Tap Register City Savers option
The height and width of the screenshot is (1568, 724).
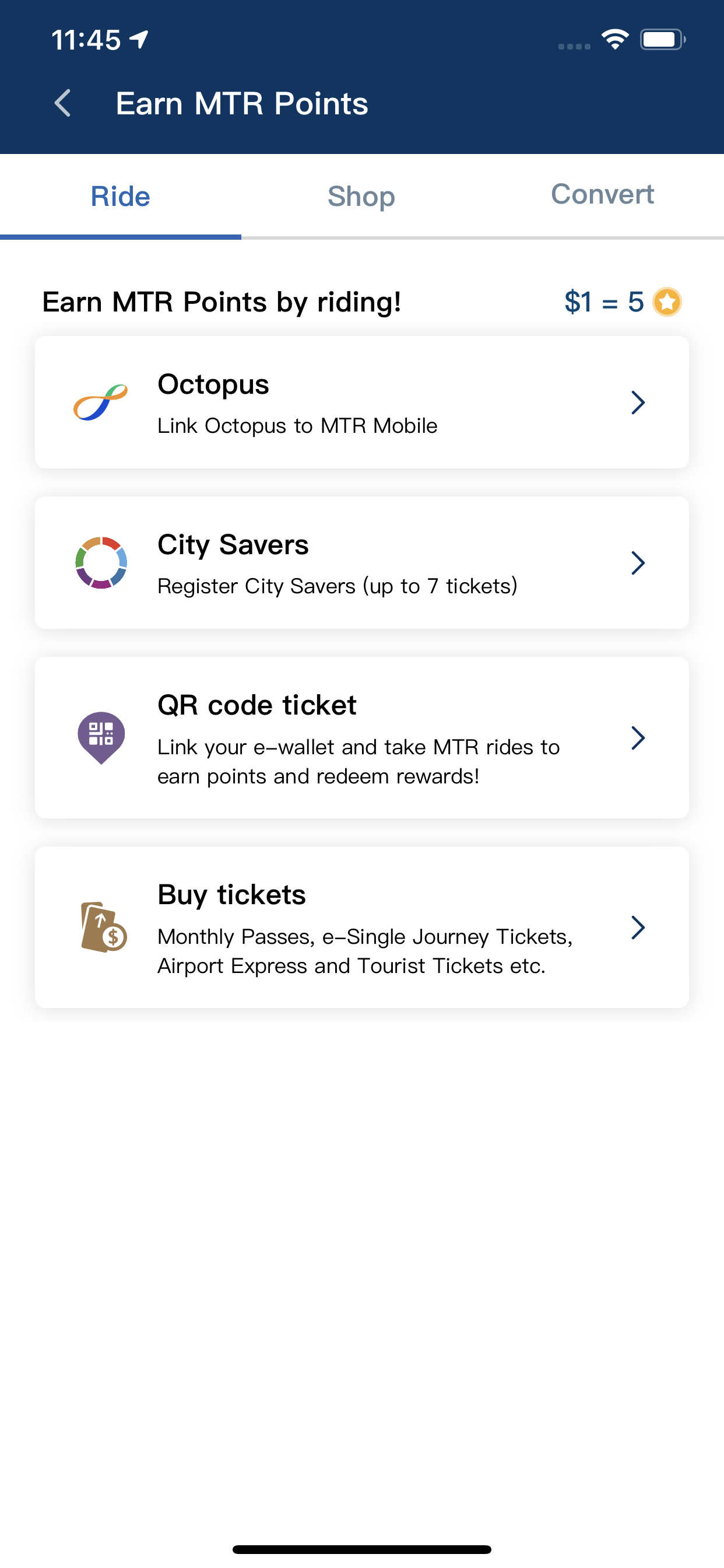[x=337, y=586]
